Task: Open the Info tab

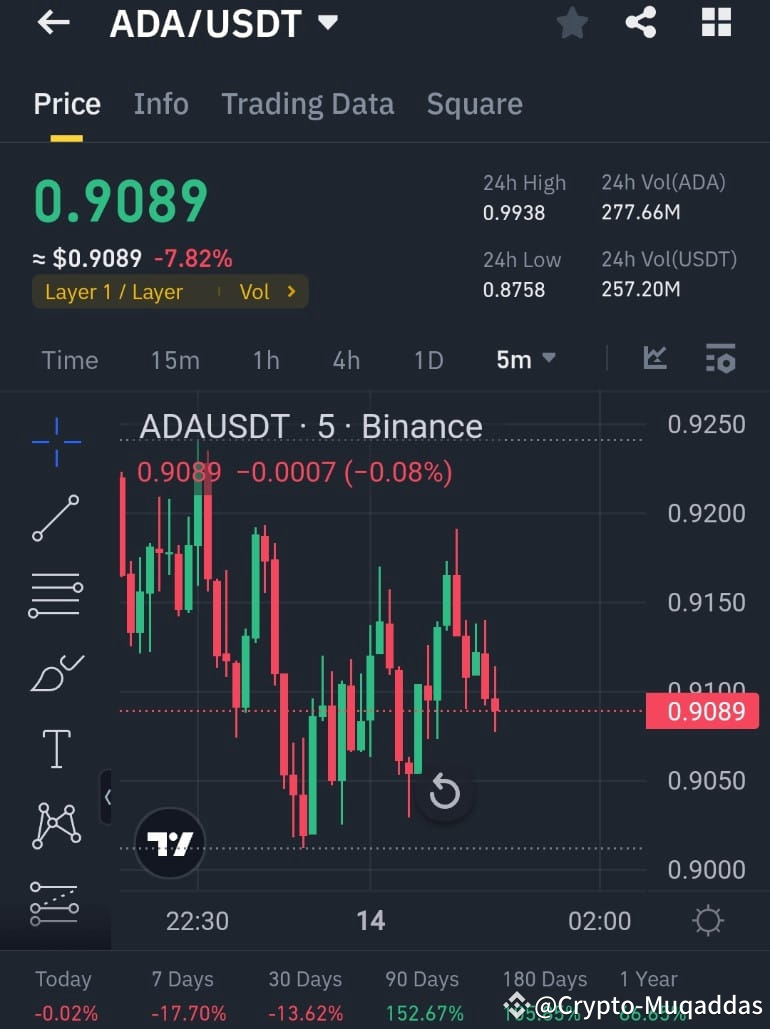Action: click(161, 103)
